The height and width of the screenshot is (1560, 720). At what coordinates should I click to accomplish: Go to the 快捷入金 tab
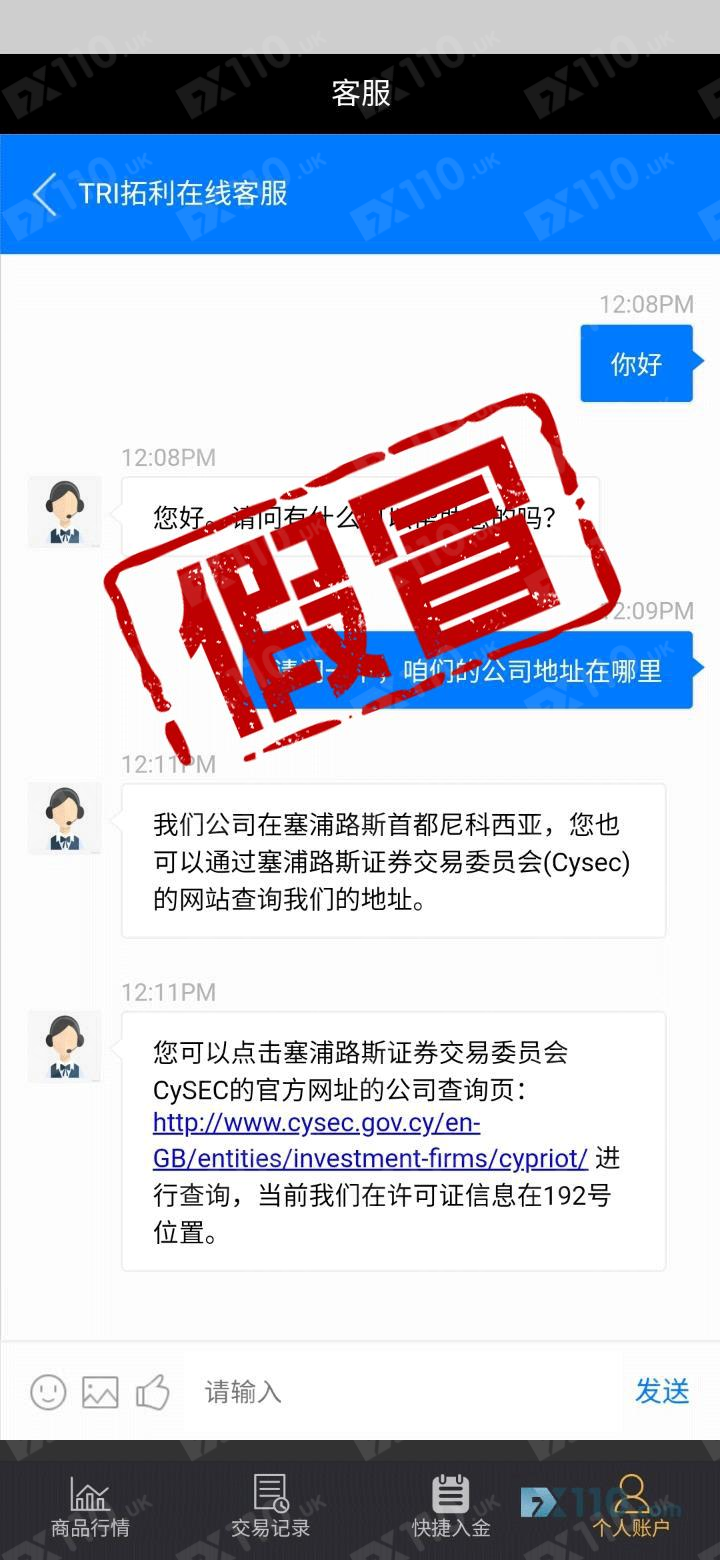451,1505
